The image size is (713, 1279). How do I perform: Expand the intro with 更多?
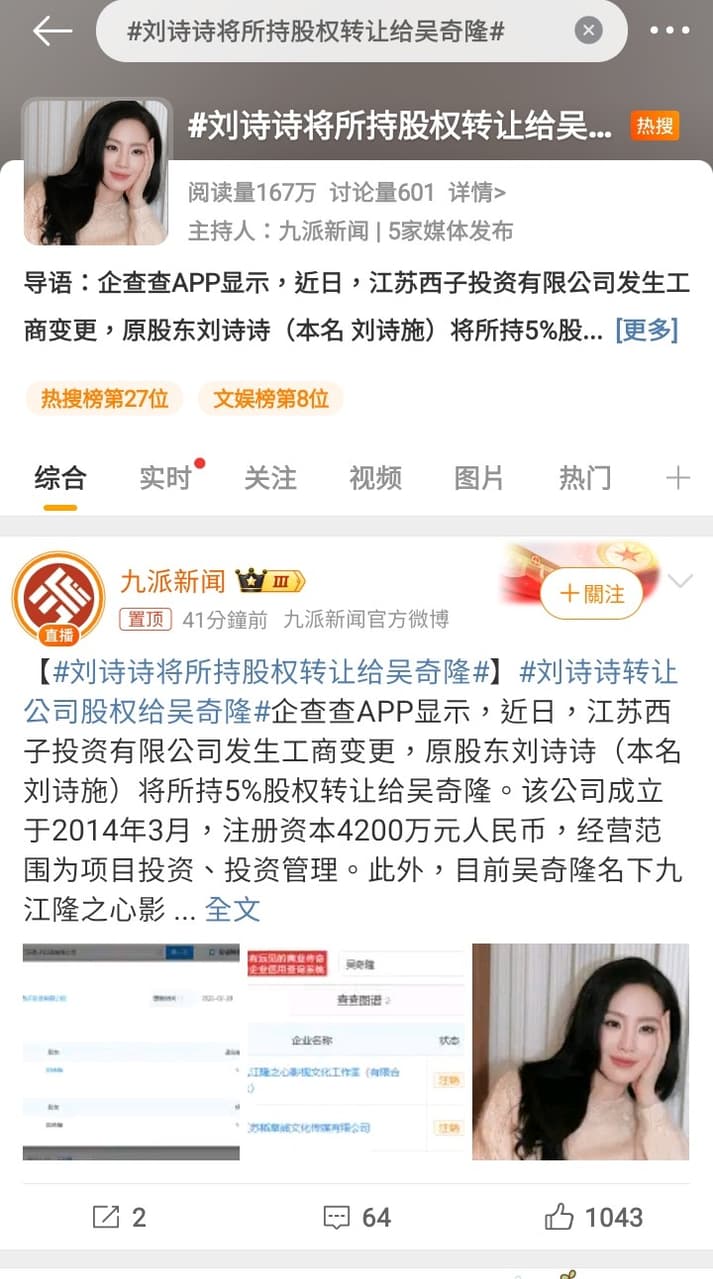click(646, 330)
